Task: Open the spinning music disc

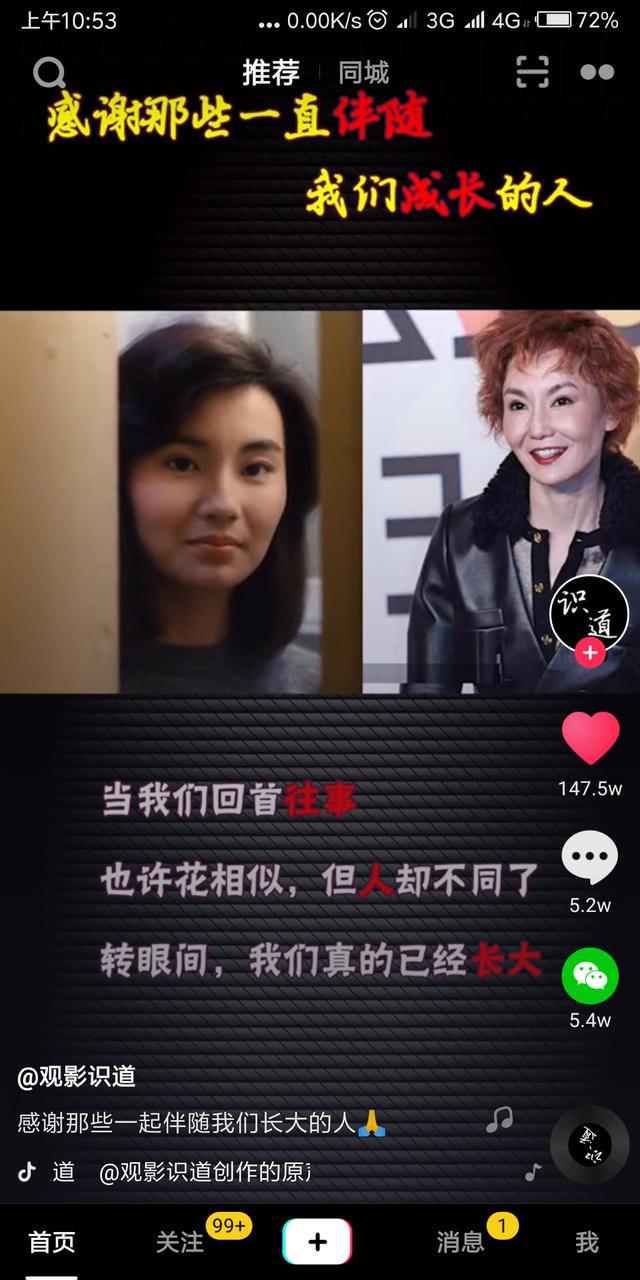Action: (x=590, y=1145)
